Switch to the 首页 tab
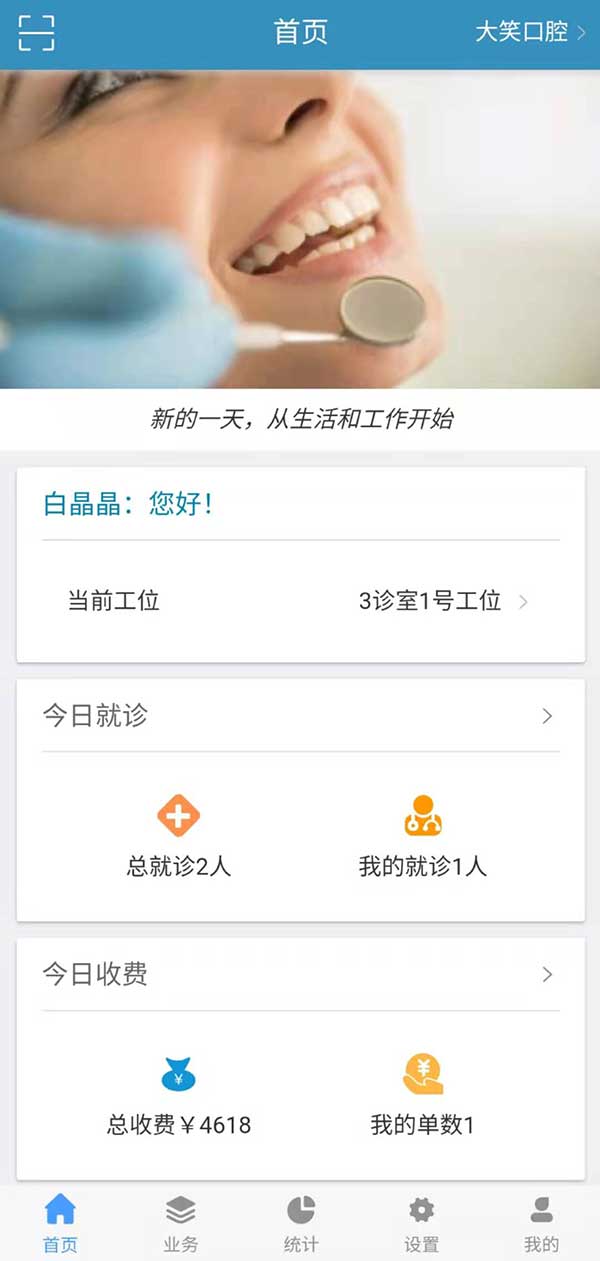Viewport: 600px width, 1261px height. (60, 1224)
